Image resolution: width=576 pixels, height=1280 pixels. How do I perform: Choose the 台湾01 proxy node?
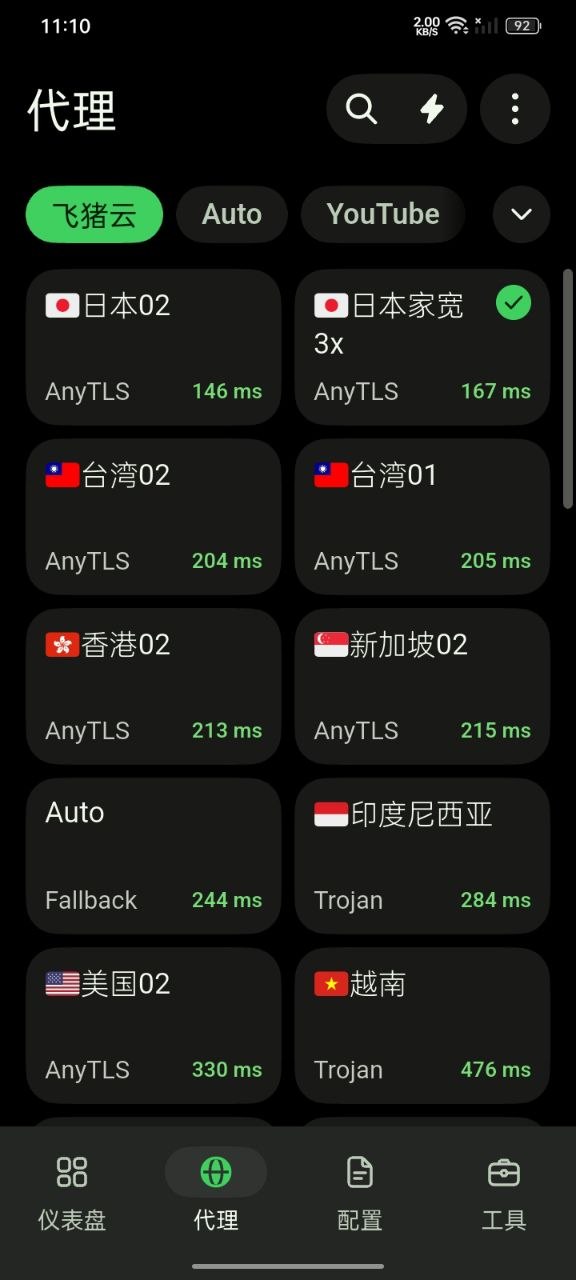pos(422,517)
